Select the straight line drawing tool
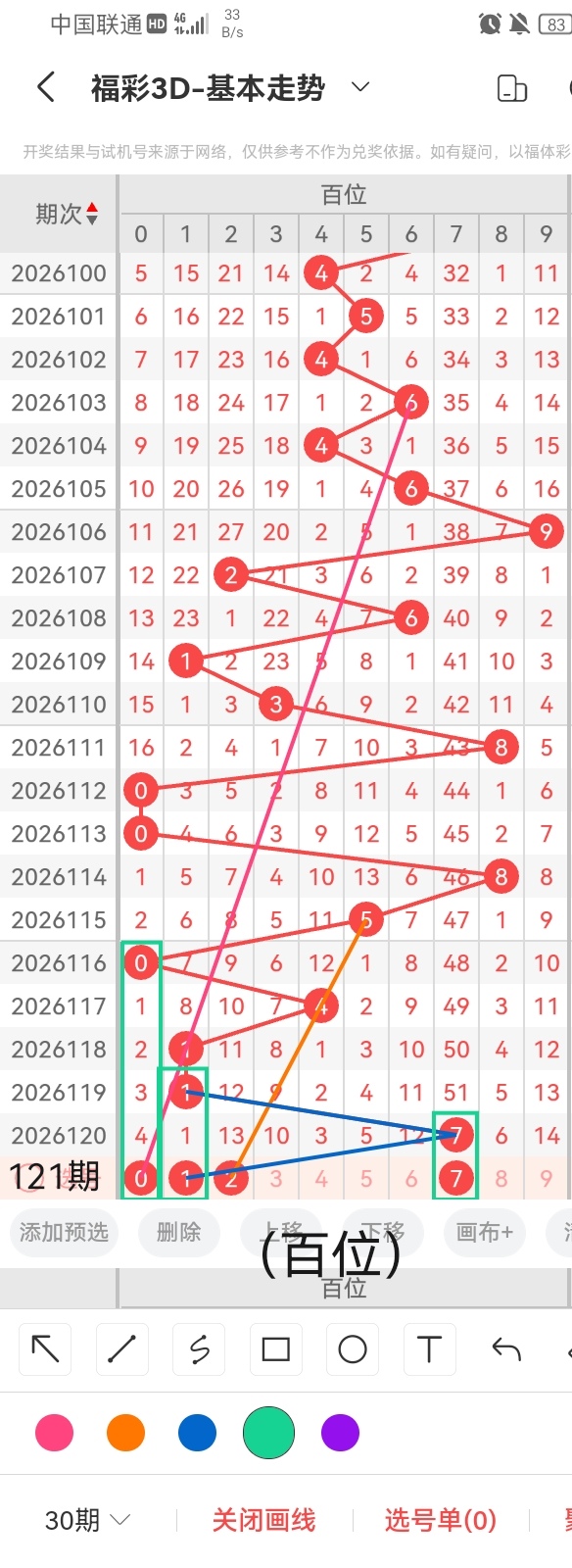 pyautogui.click(x=121, y=1349)
